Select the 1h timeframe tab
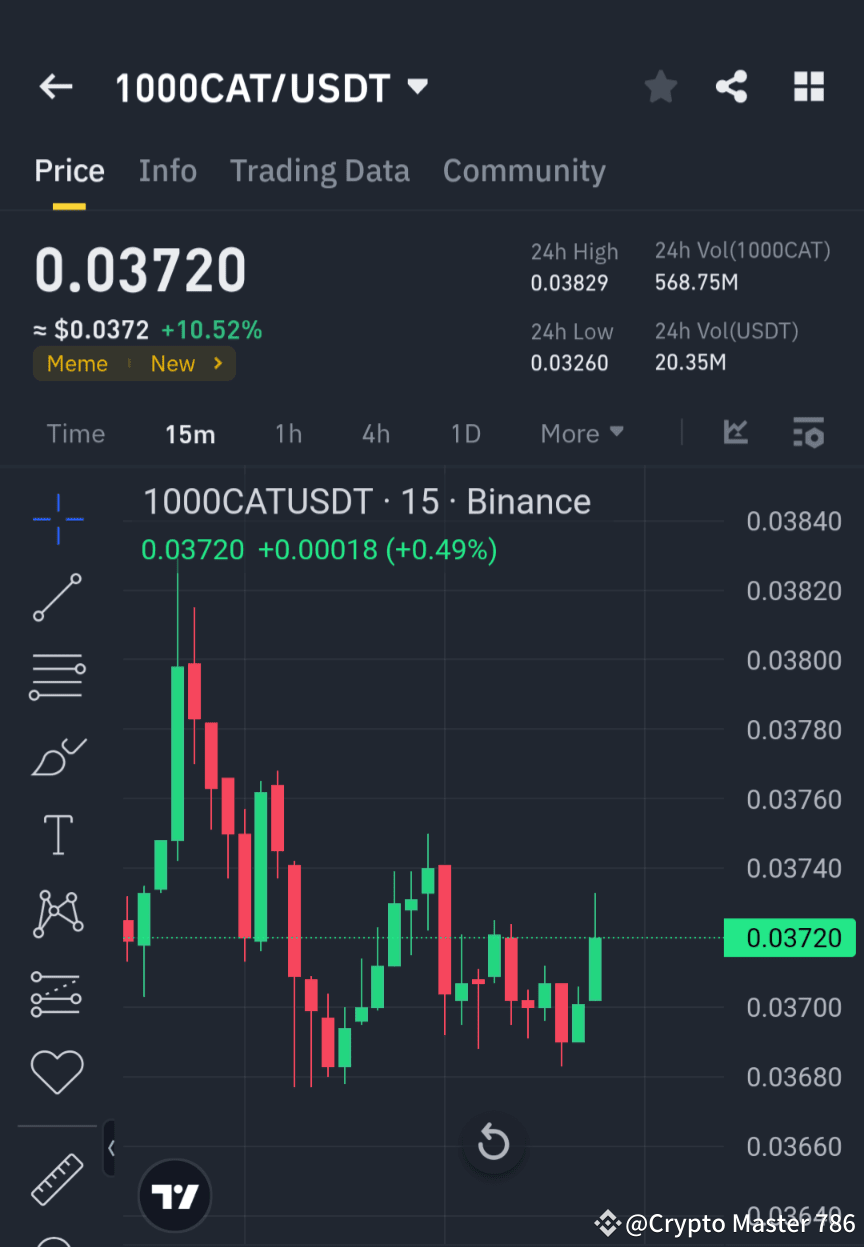864x1247 pixels. point(288,433)
